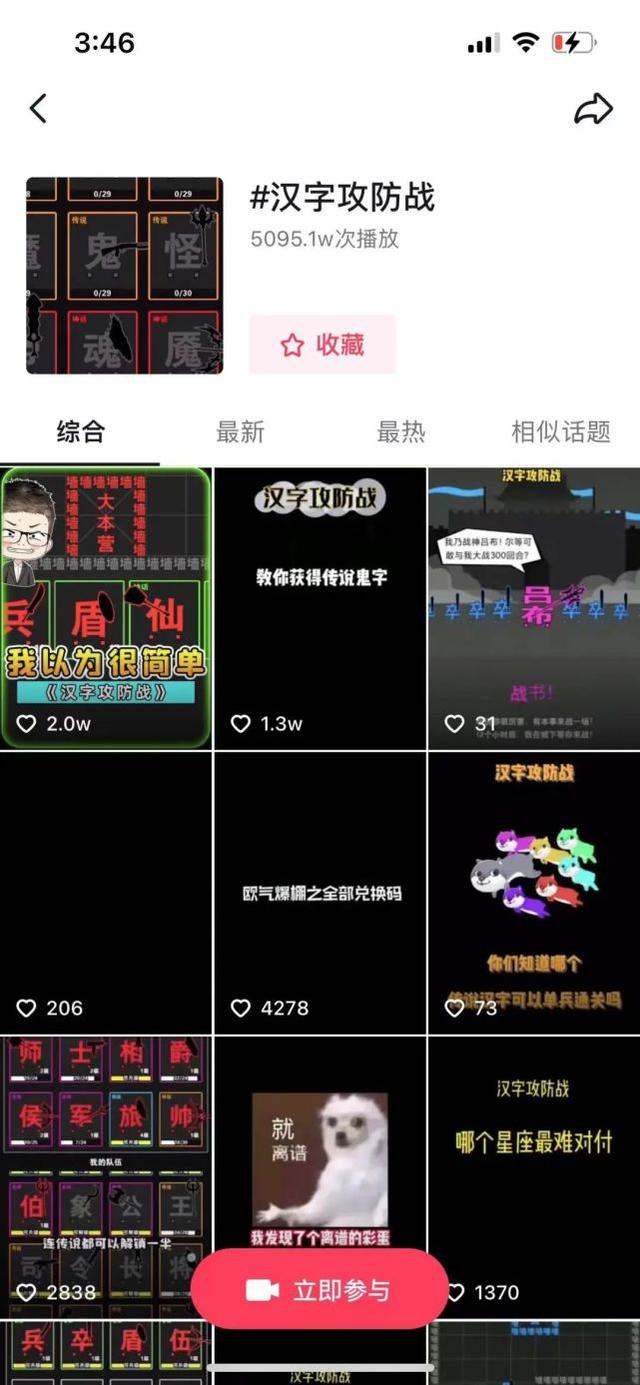Switch to the 最新 tab
Viewport: 640px width, 1385px height.
[x=240, y=432]
